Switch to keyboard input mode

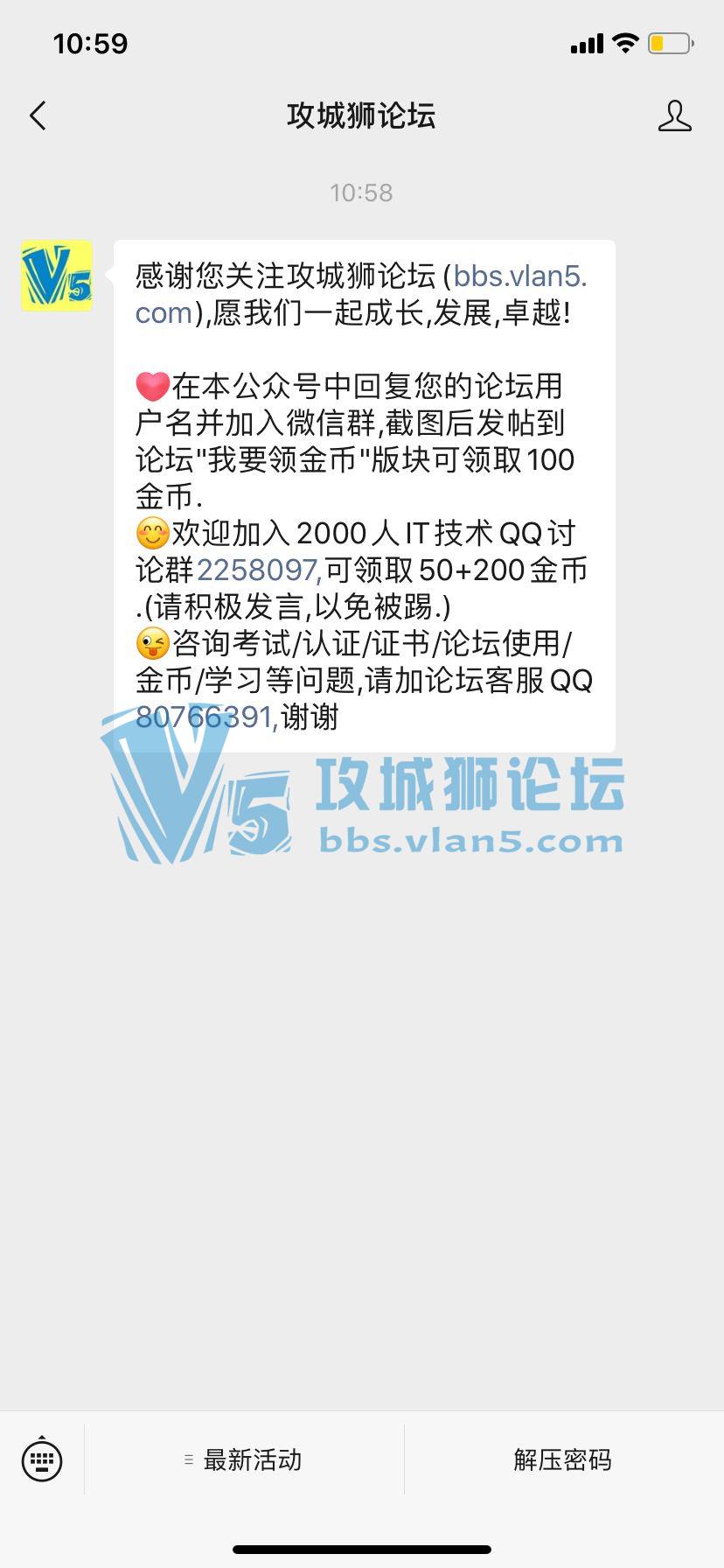click(x=42, y=1459)
